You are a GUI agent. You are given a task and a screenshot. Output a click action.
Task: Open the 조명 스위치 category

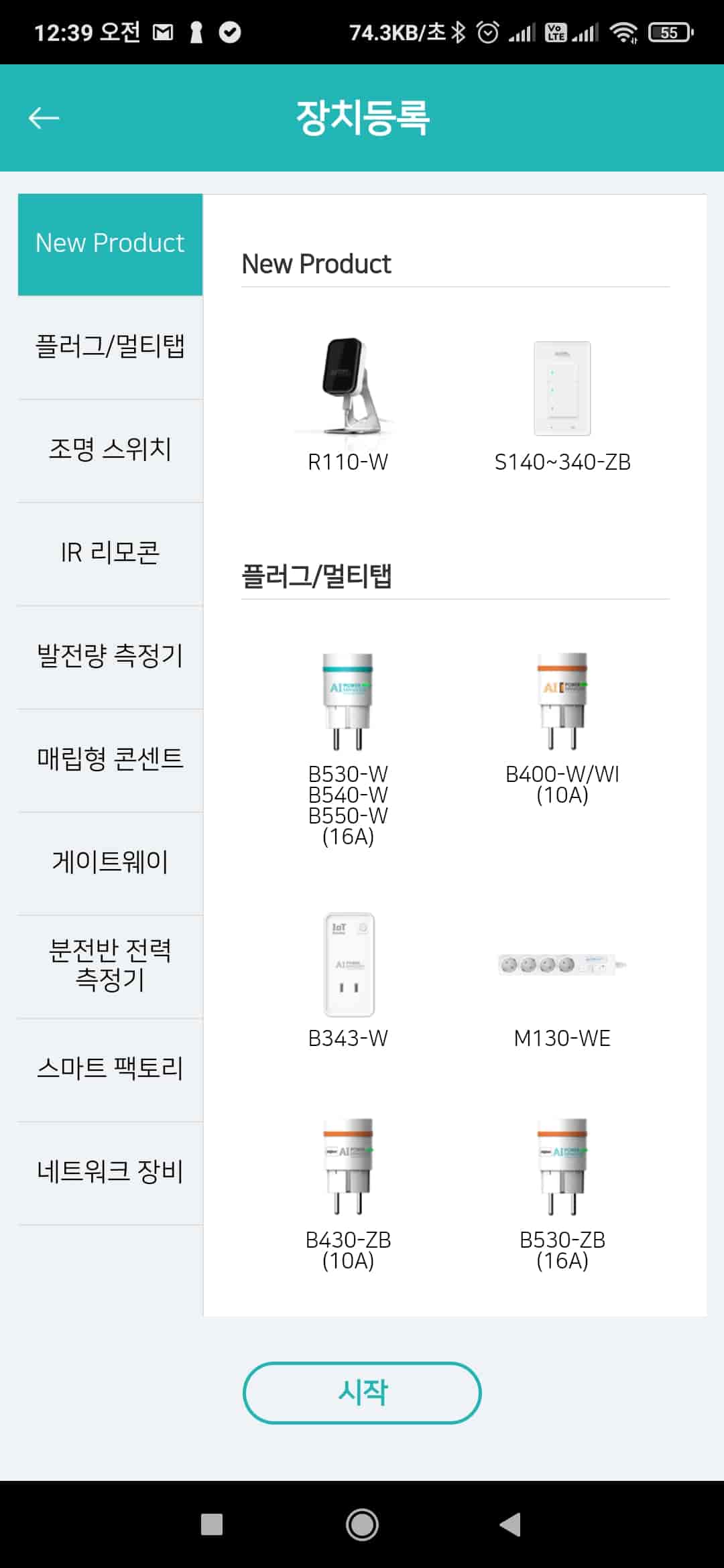109,450
